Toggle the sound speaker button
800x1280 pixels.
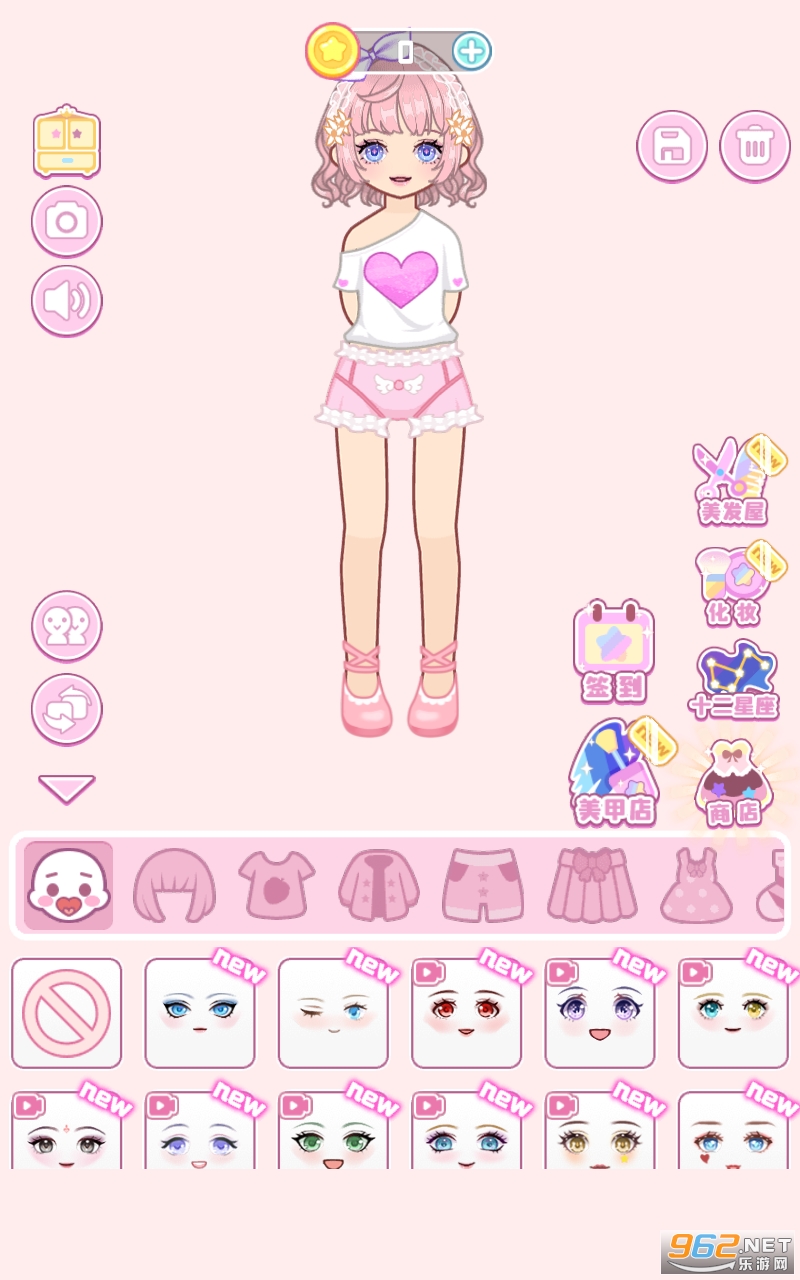click(x=67, y=300)
